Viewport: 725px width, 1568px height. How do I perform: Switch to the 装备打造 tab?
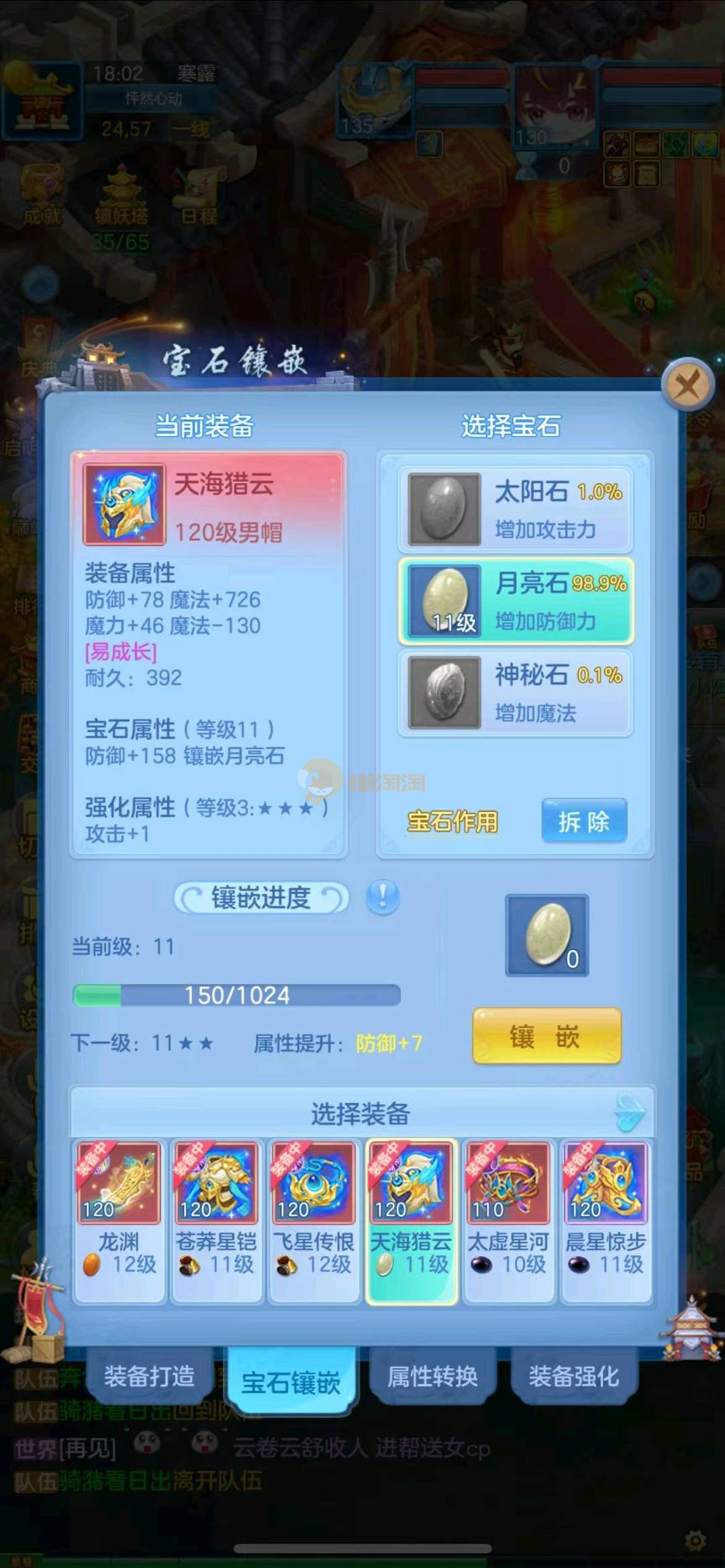click(149, 1376)
